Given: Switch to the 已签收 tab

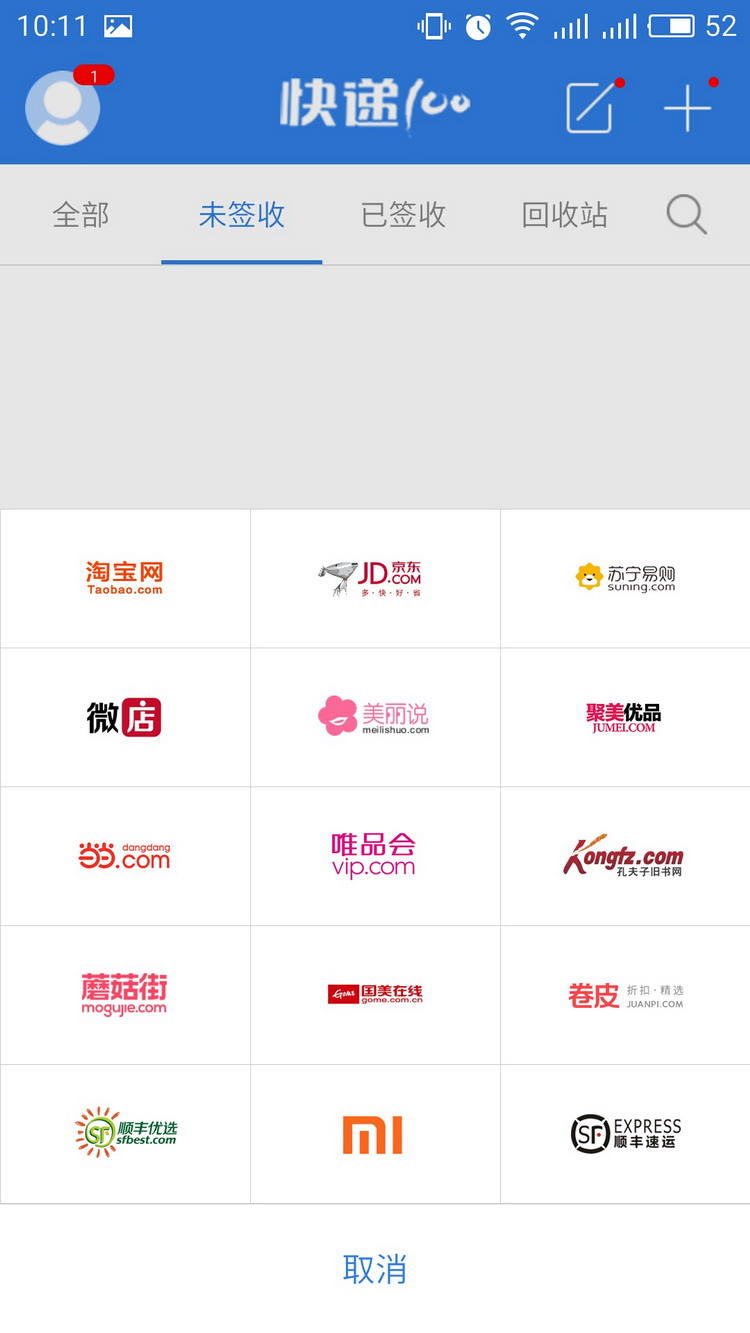Looking at the screenshot, I should [403, 215].
